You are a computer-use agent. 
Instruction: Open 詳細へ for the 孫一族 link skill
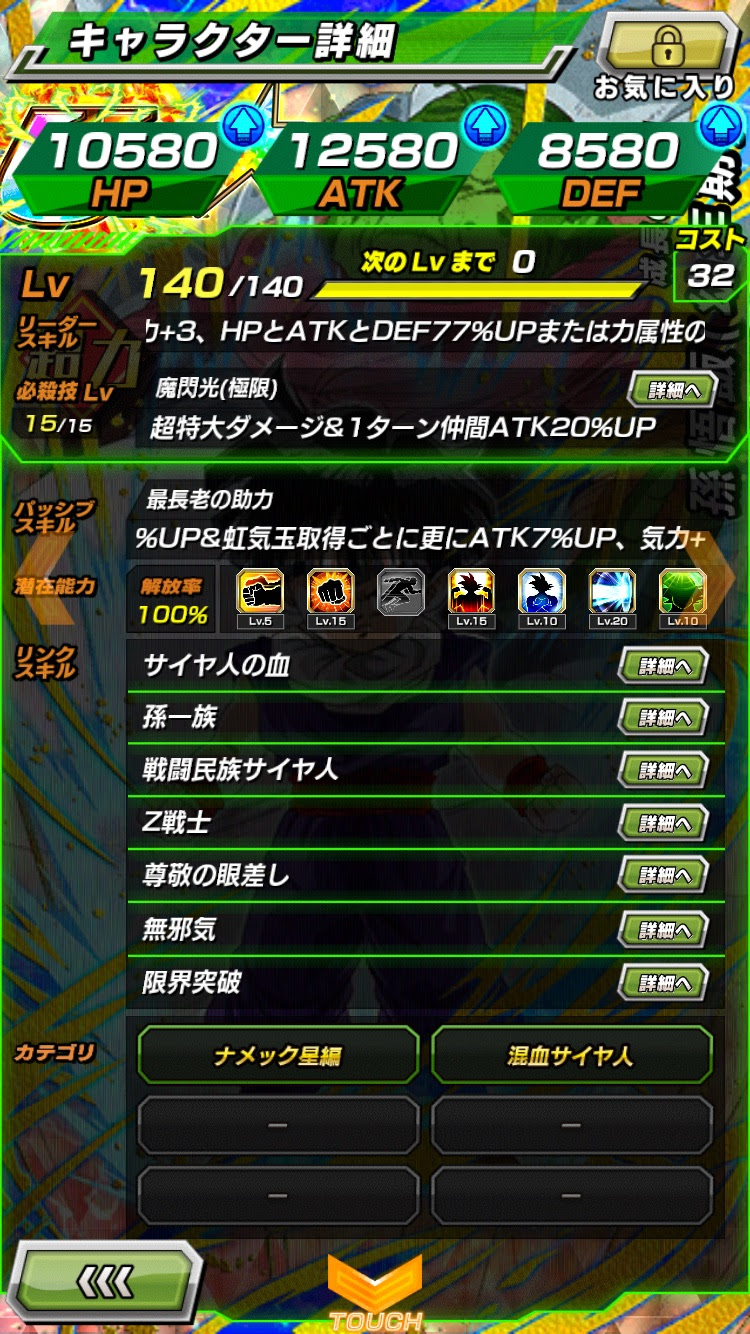tap(664, 718)
